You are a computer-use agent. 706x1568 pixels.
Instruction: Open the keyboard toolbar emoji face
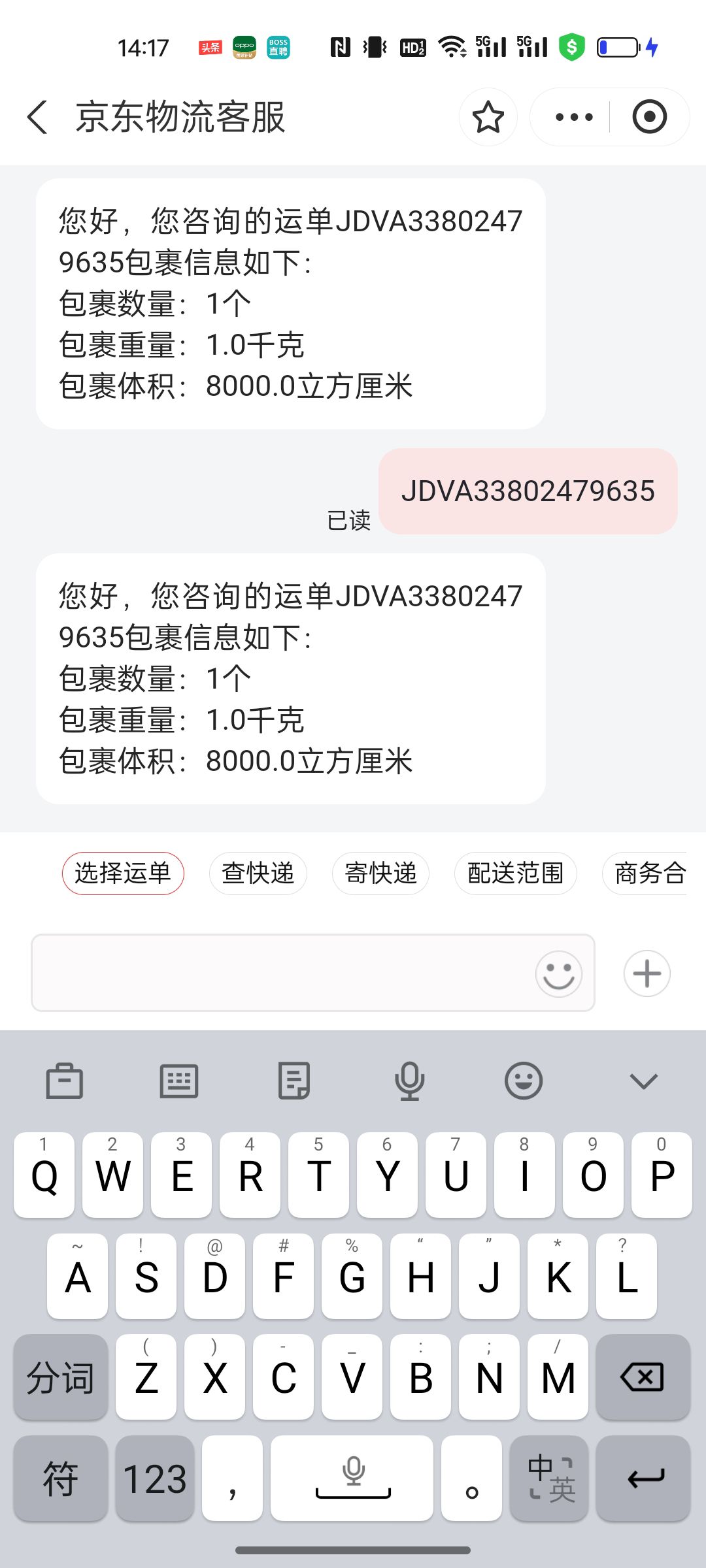pos(524,1081)
